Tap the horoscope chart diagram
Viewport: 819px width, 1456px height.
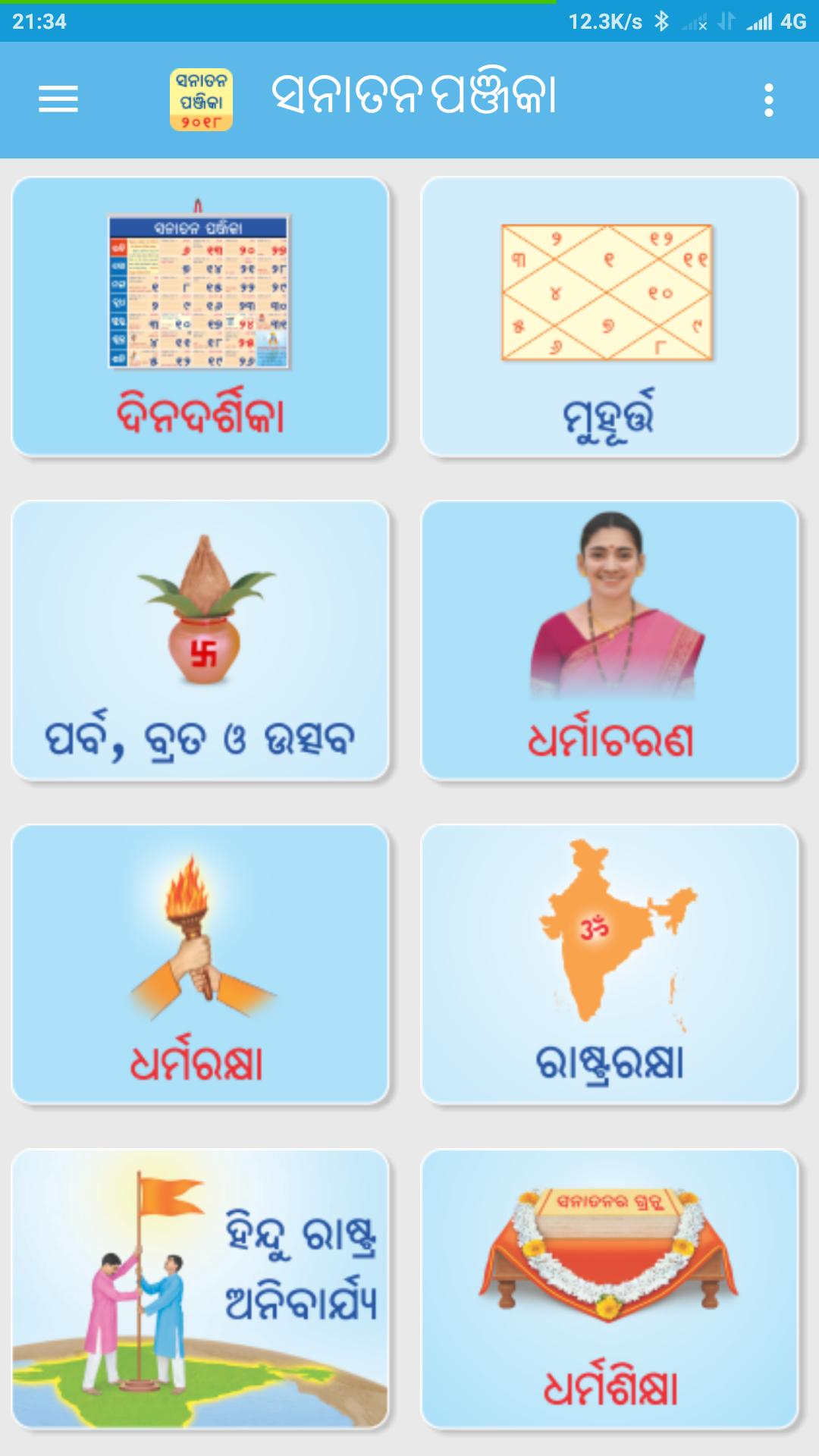click(x=607, y=290)
